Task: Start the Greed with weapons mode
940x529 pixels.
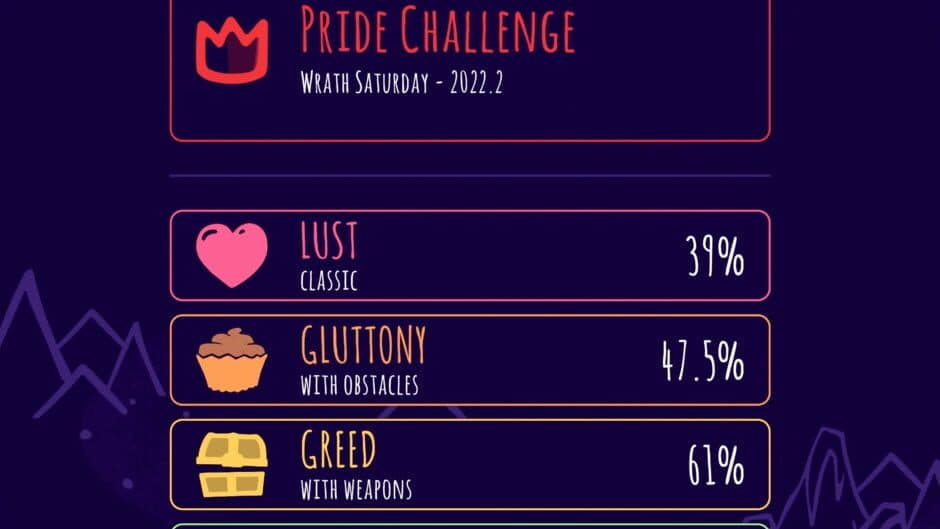Action: click(470, 464)
